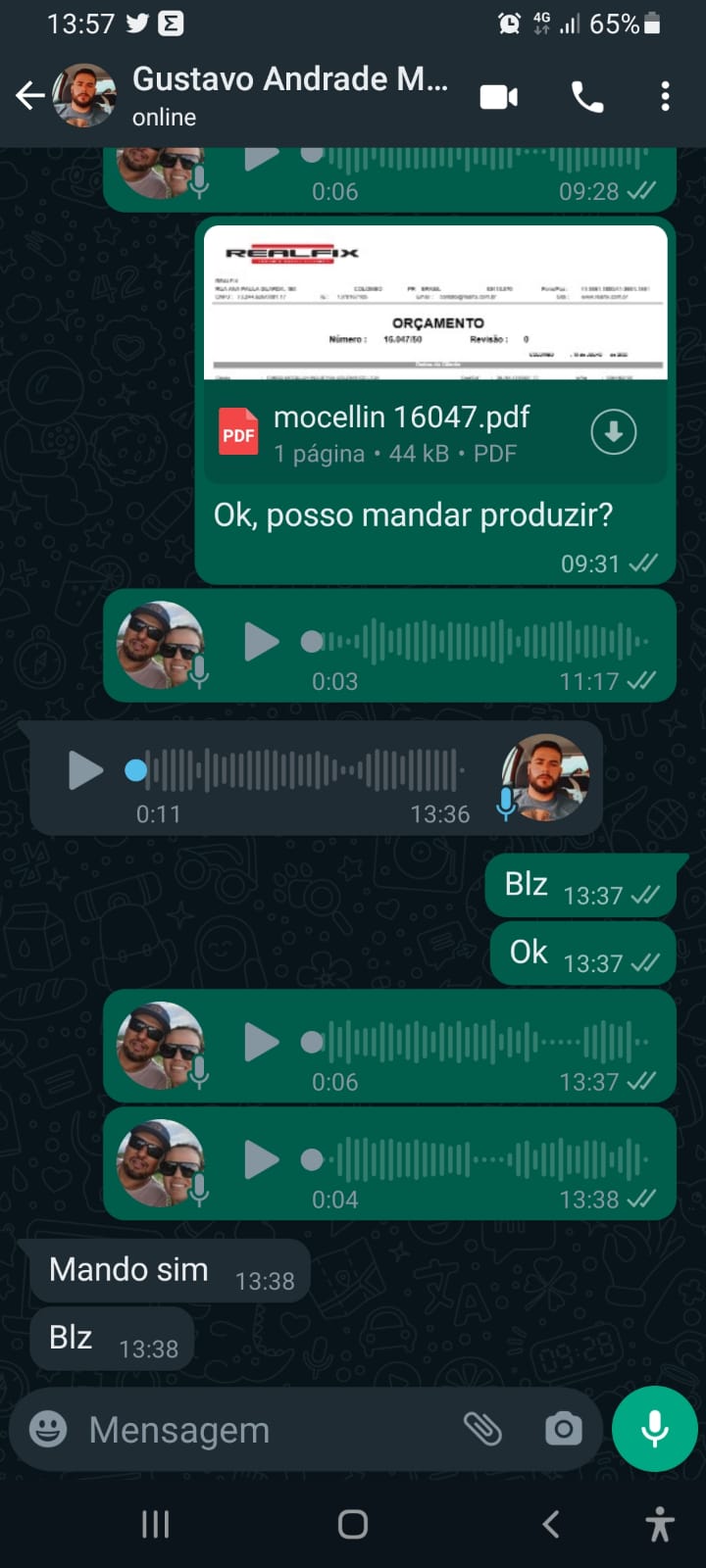Open the three-dot overflow menu

pyautogui.click(x=665, y=96)
